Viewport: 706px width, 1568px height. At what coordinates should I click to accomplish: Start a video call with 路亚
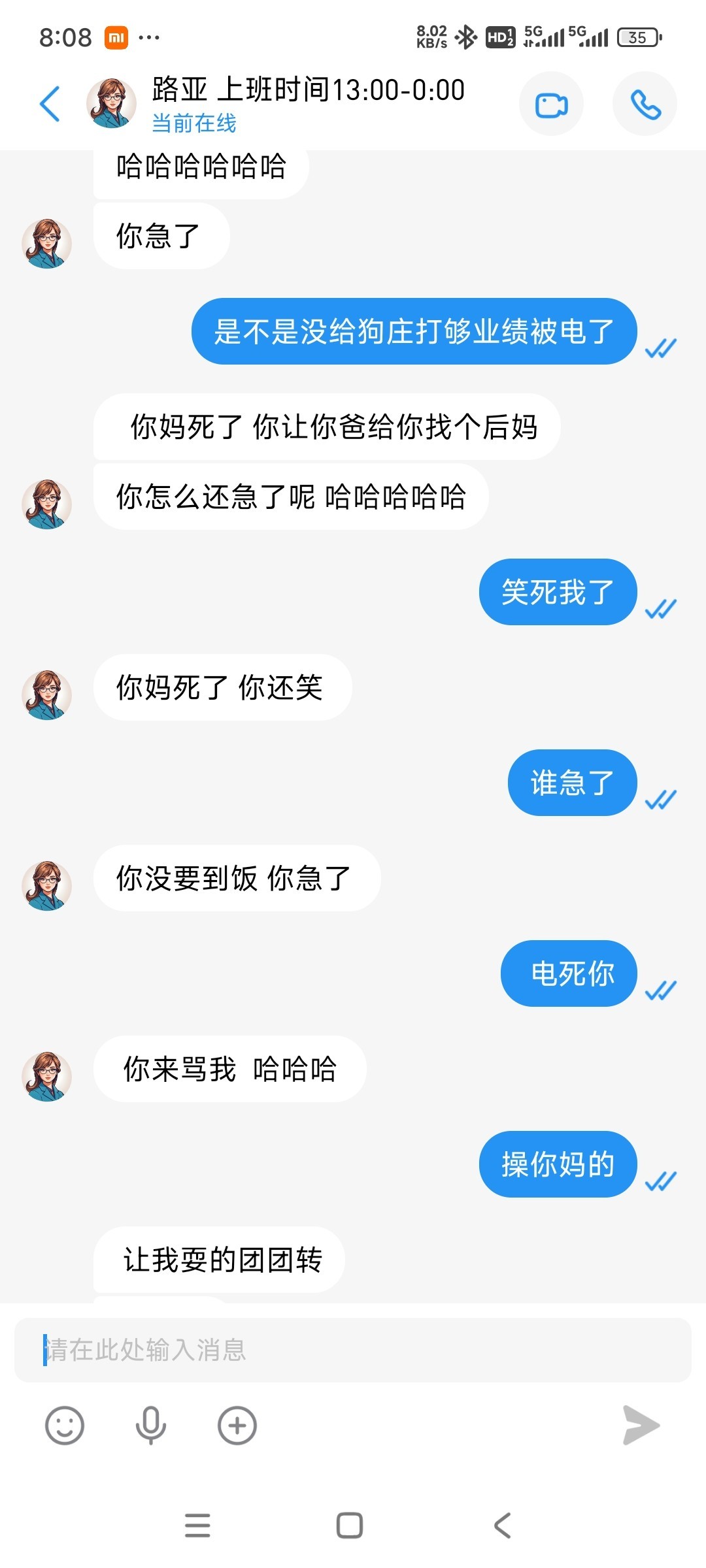point(551,105)
